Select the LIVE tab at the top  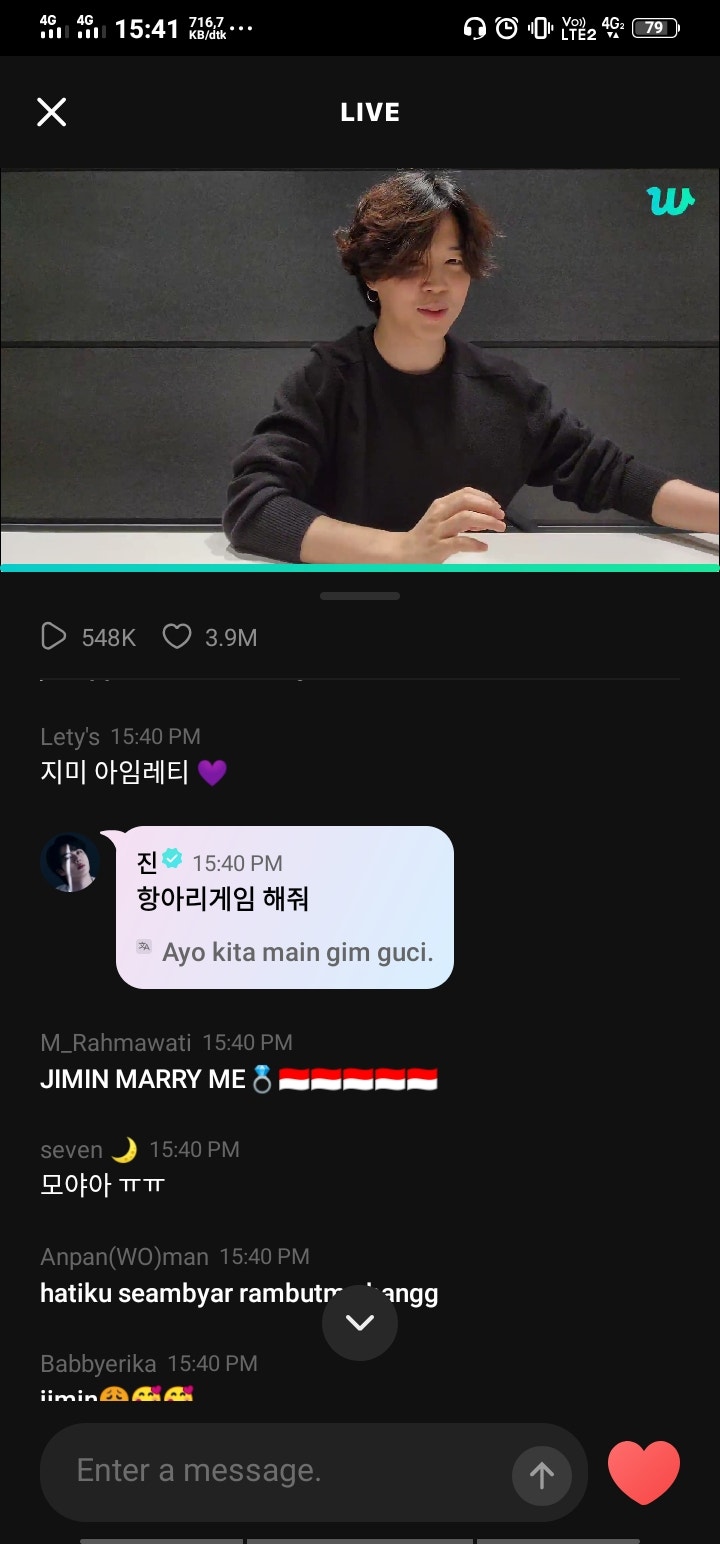369,111
